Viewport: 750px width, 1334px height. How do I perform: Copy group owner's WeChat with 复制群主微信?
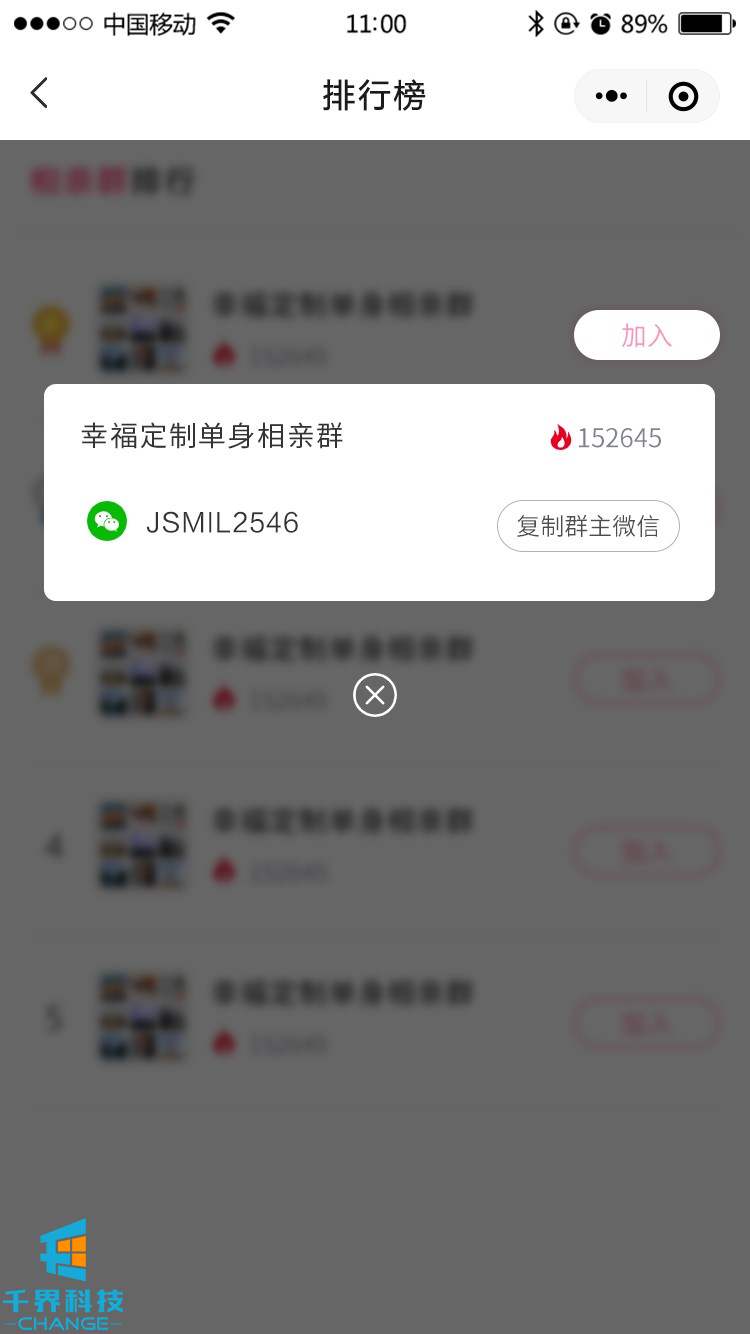coord(588,526)
